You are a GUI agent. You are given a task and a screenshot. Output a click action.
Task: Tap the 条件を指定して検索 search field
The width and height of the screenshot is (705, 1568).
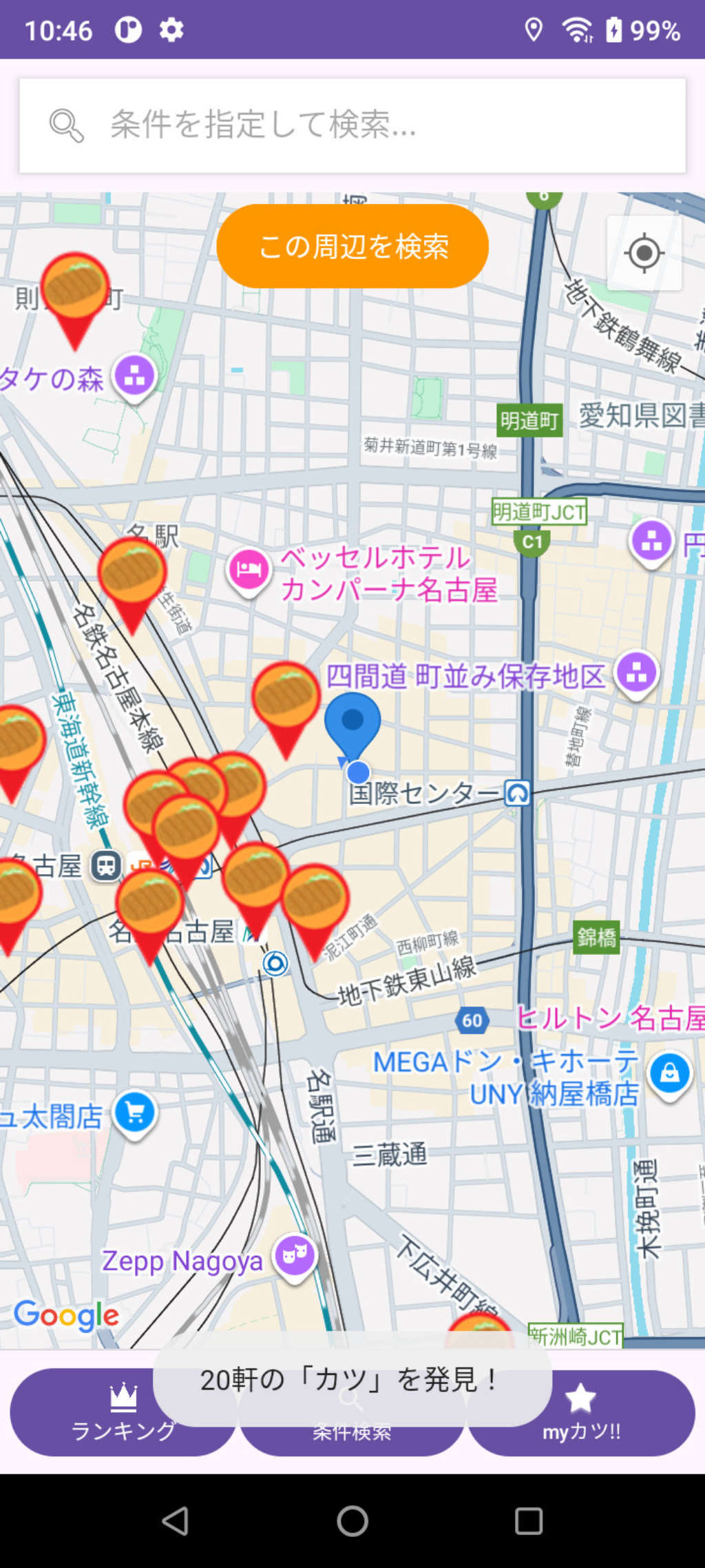point(352,125)
